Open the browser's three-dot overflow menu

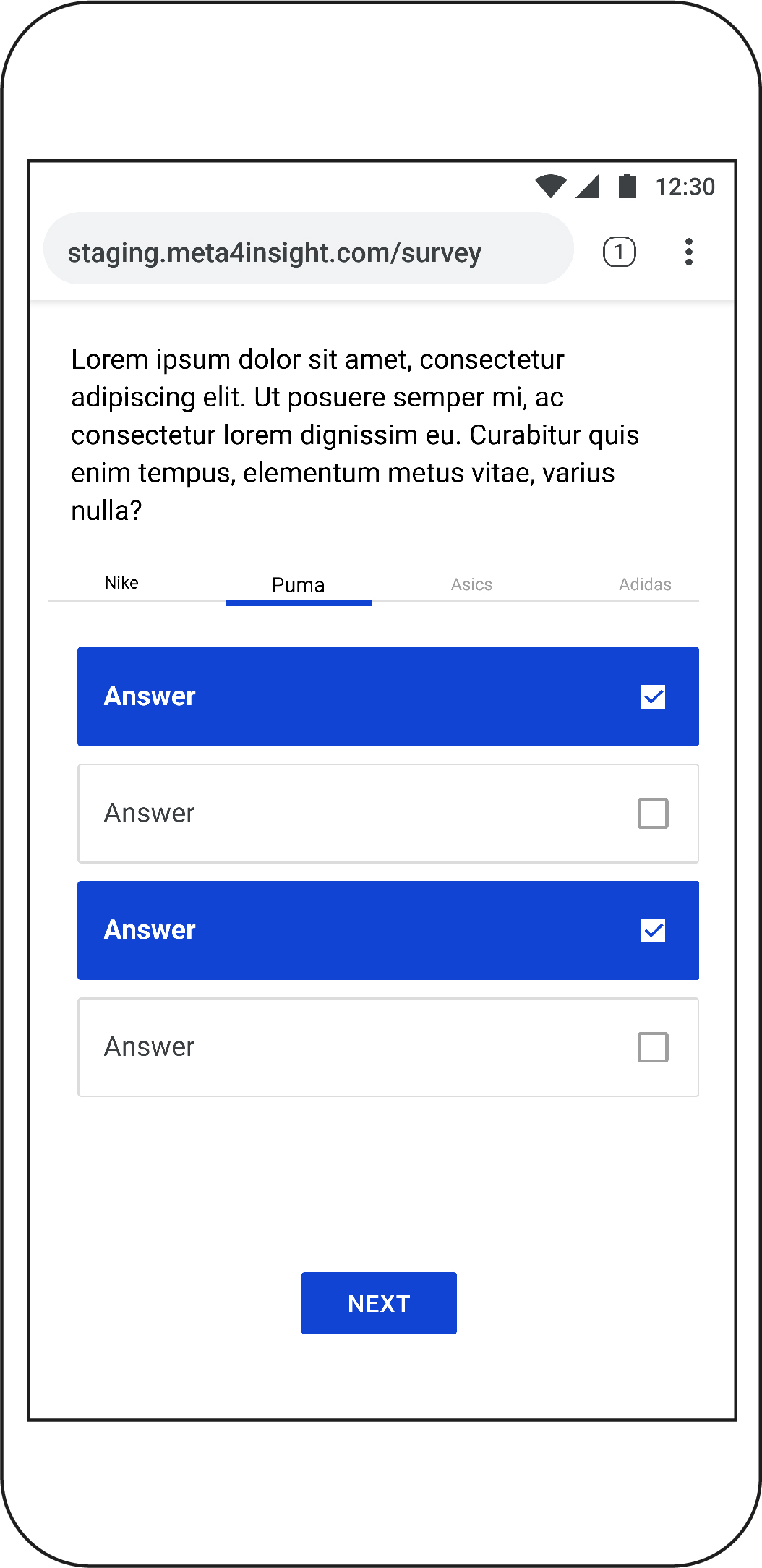(x=689, y=252)
